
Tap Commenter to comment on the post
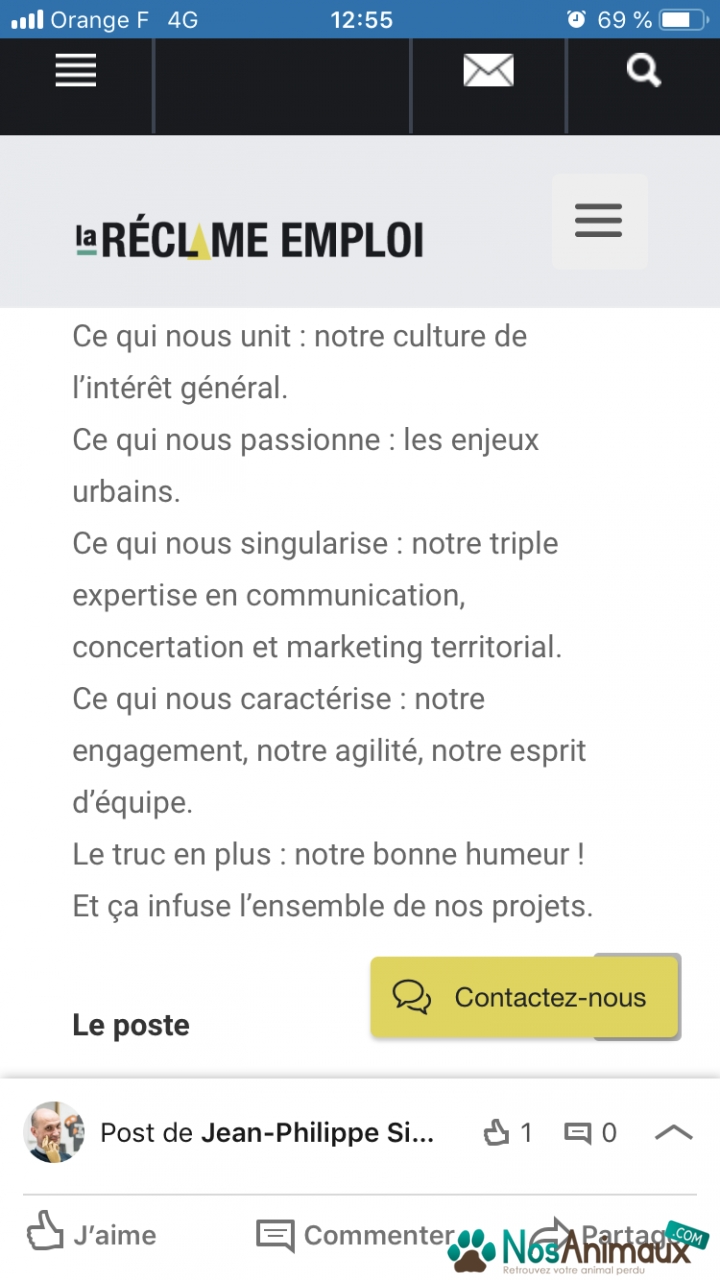point(356,1235)
